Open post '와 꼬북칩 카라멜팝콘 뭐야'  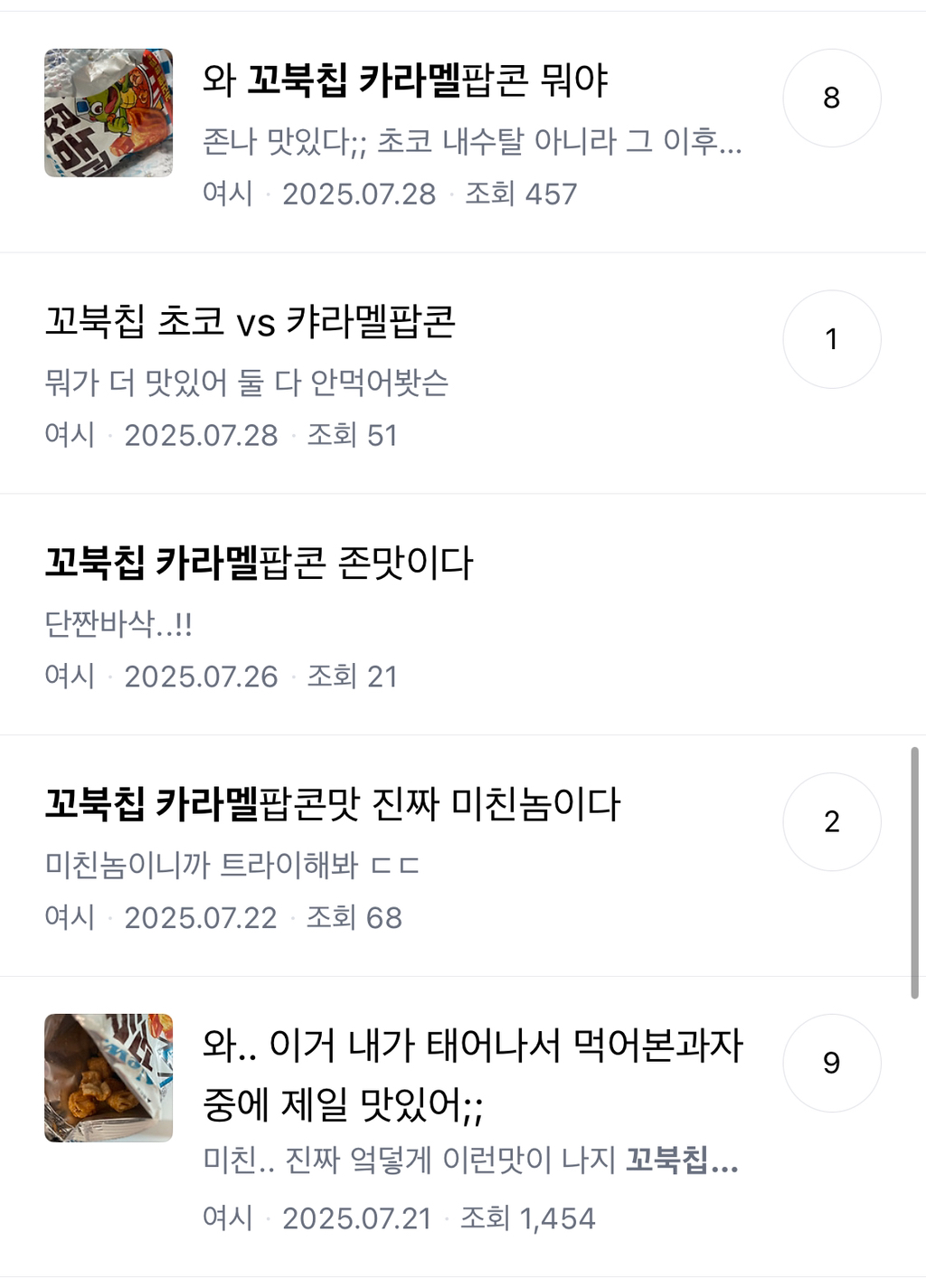[405, 80]
